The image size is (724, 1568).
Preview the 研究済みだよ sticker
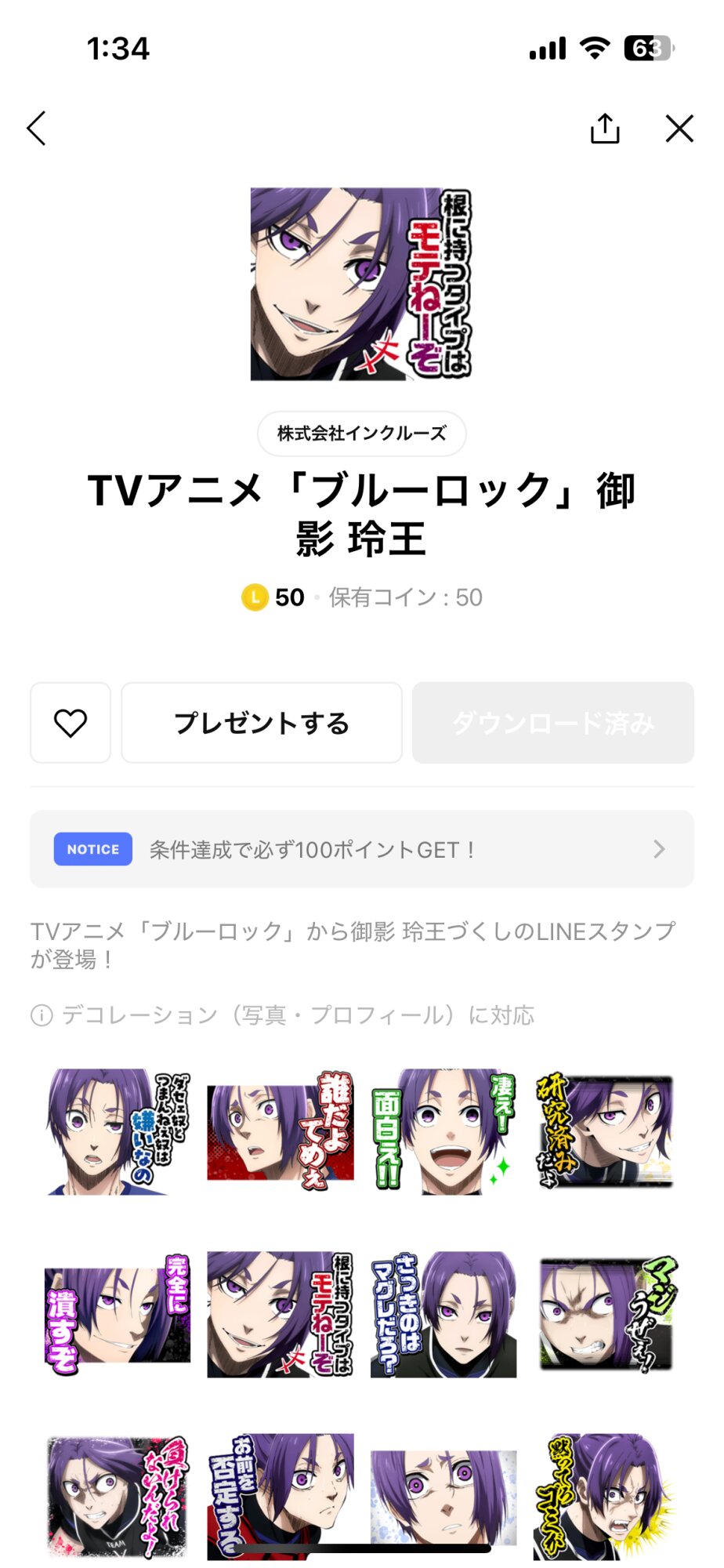606,1131
